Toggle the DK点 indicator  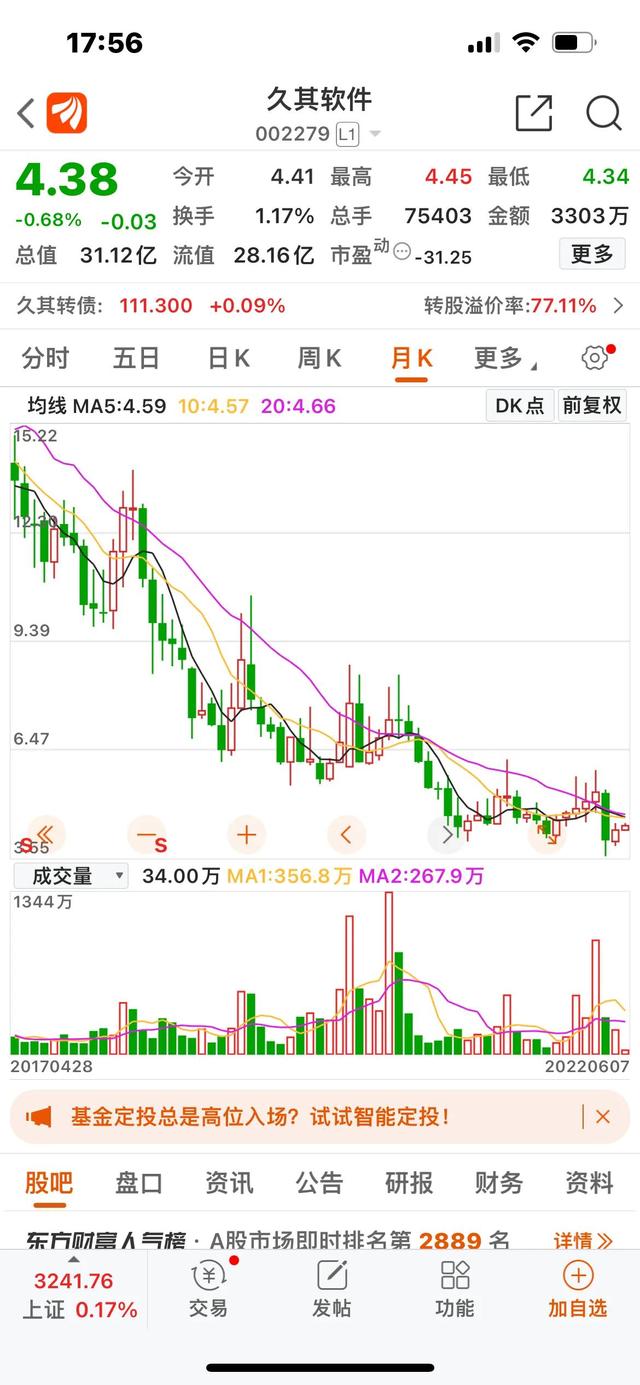520,405
